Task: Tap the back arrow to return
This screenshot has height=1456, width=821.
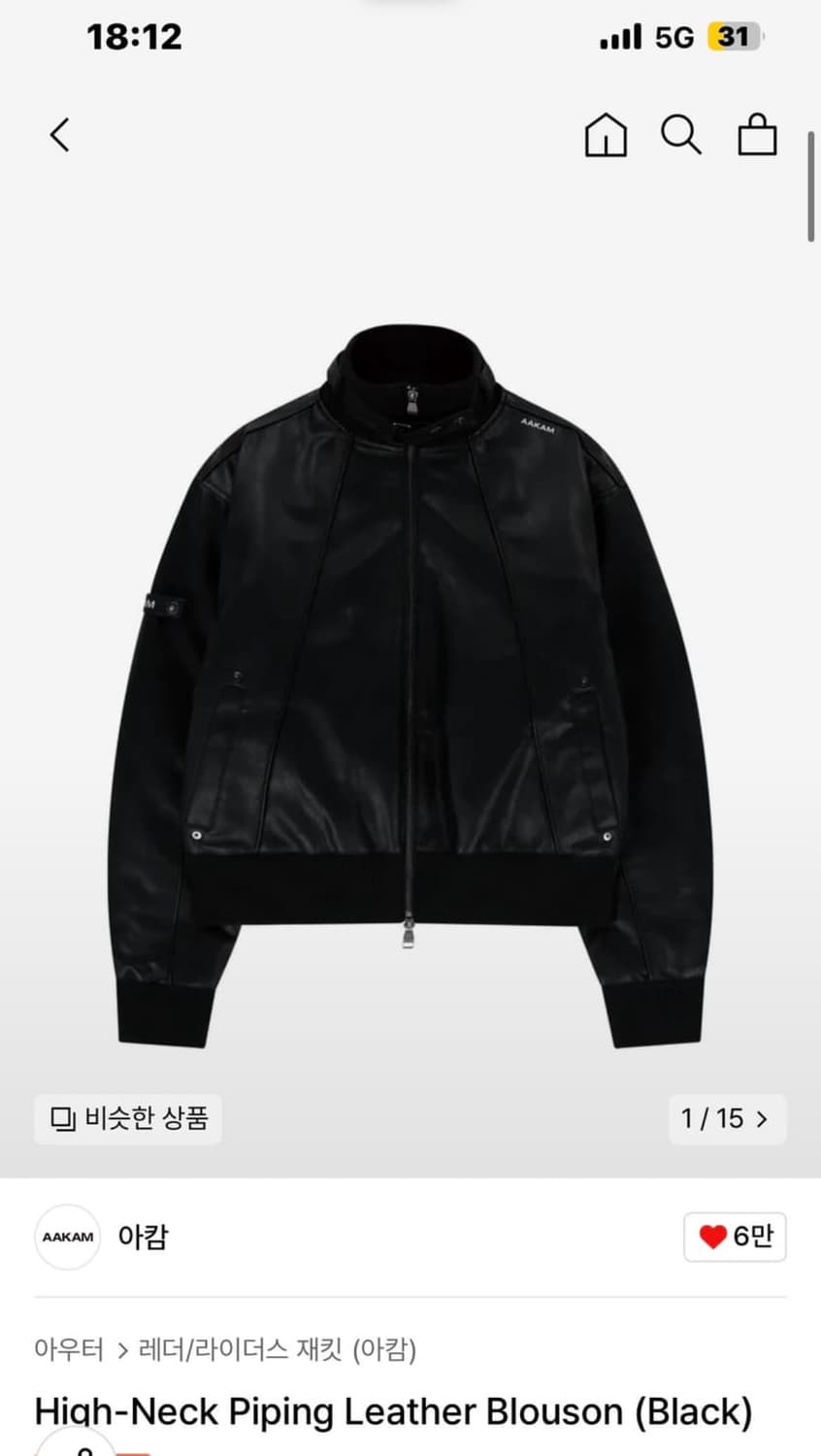Action: pos(59,135)
